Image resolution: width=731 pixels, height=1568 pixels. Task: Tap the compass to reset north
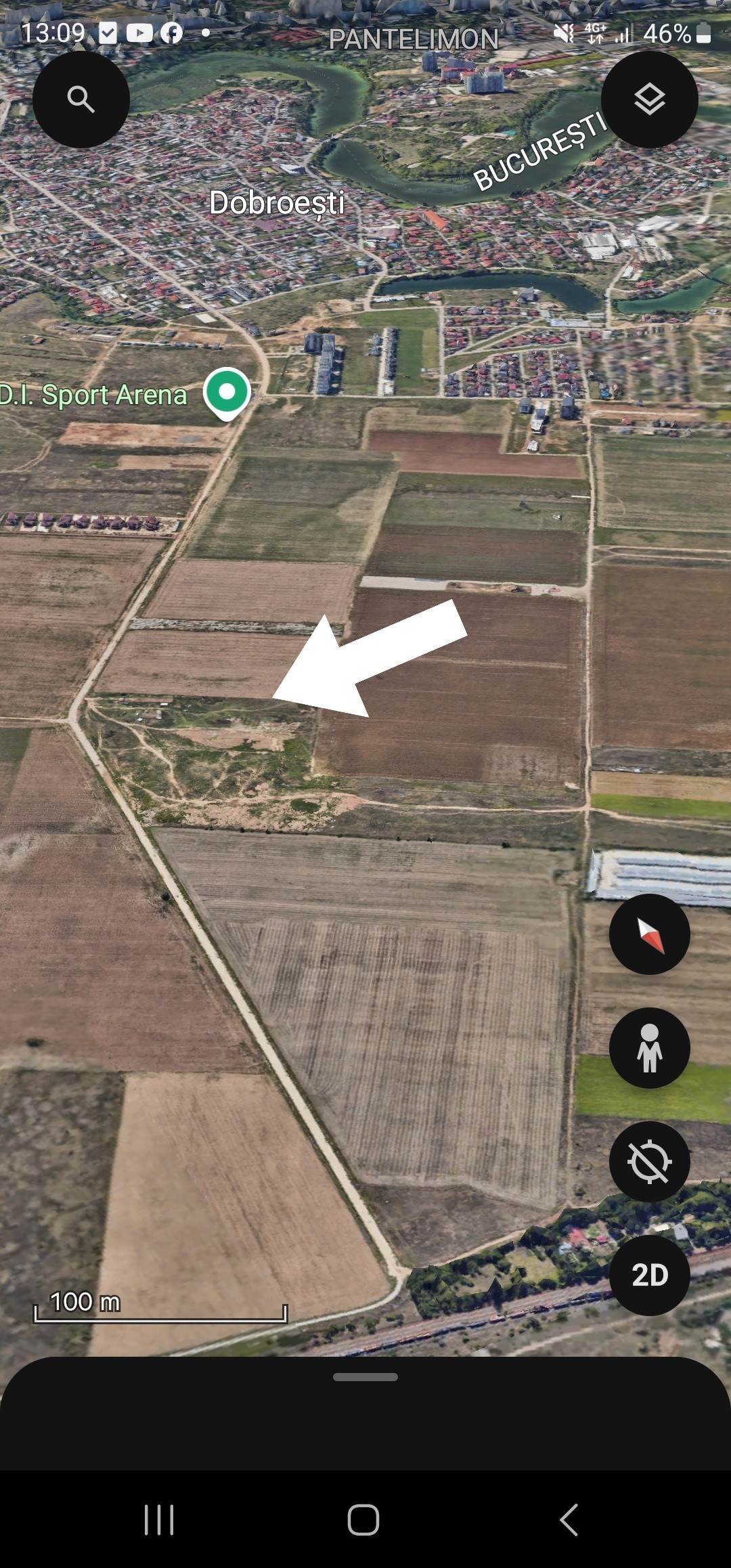coord(649,934)
